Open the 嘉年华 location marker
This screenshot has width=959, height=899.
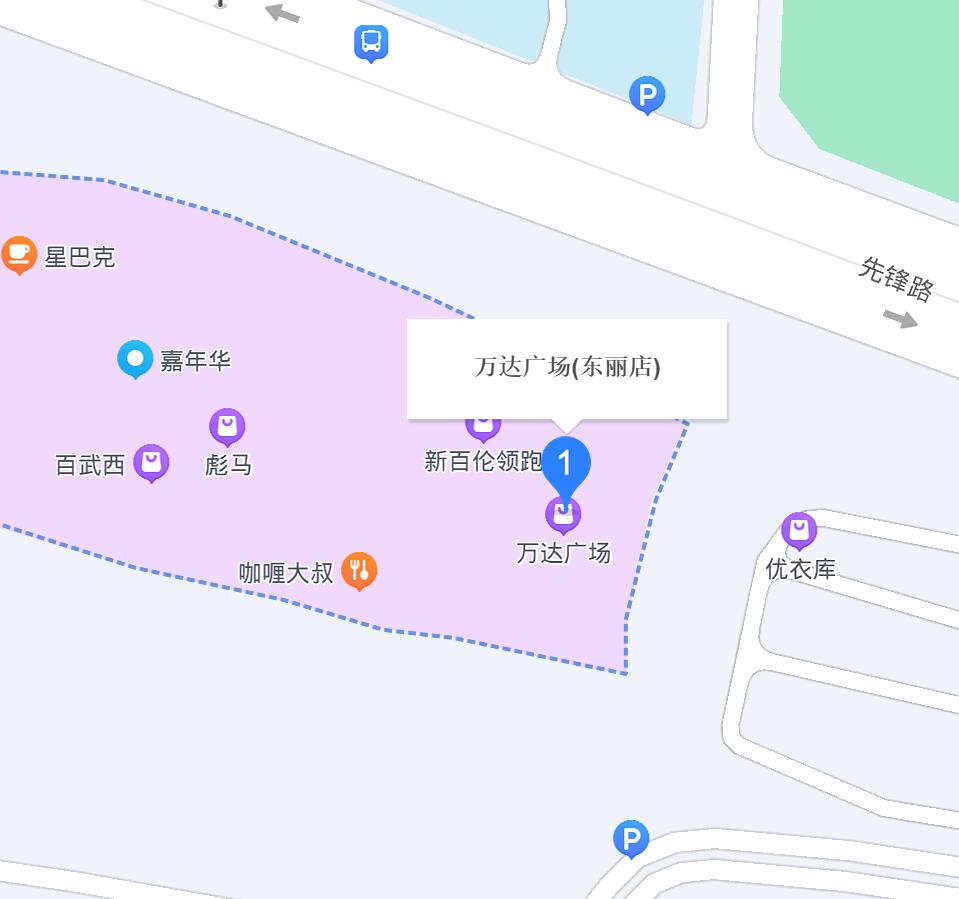coord(135,359)
